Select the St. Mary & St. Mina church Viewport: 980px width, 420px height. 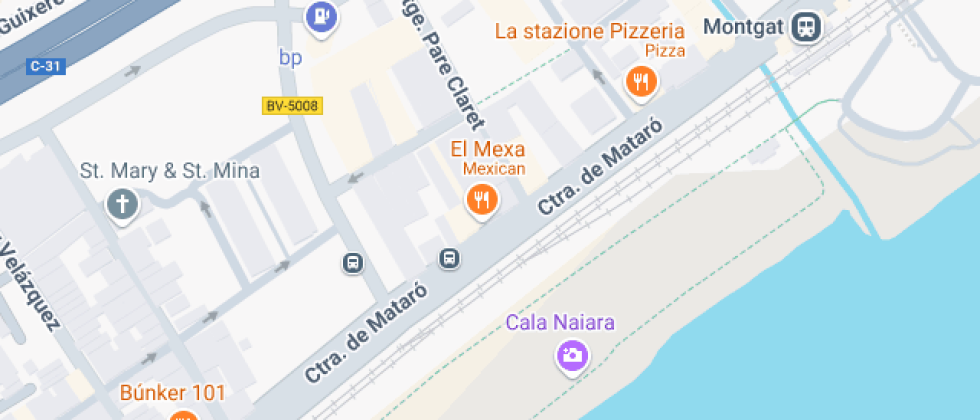coord(122,205)
